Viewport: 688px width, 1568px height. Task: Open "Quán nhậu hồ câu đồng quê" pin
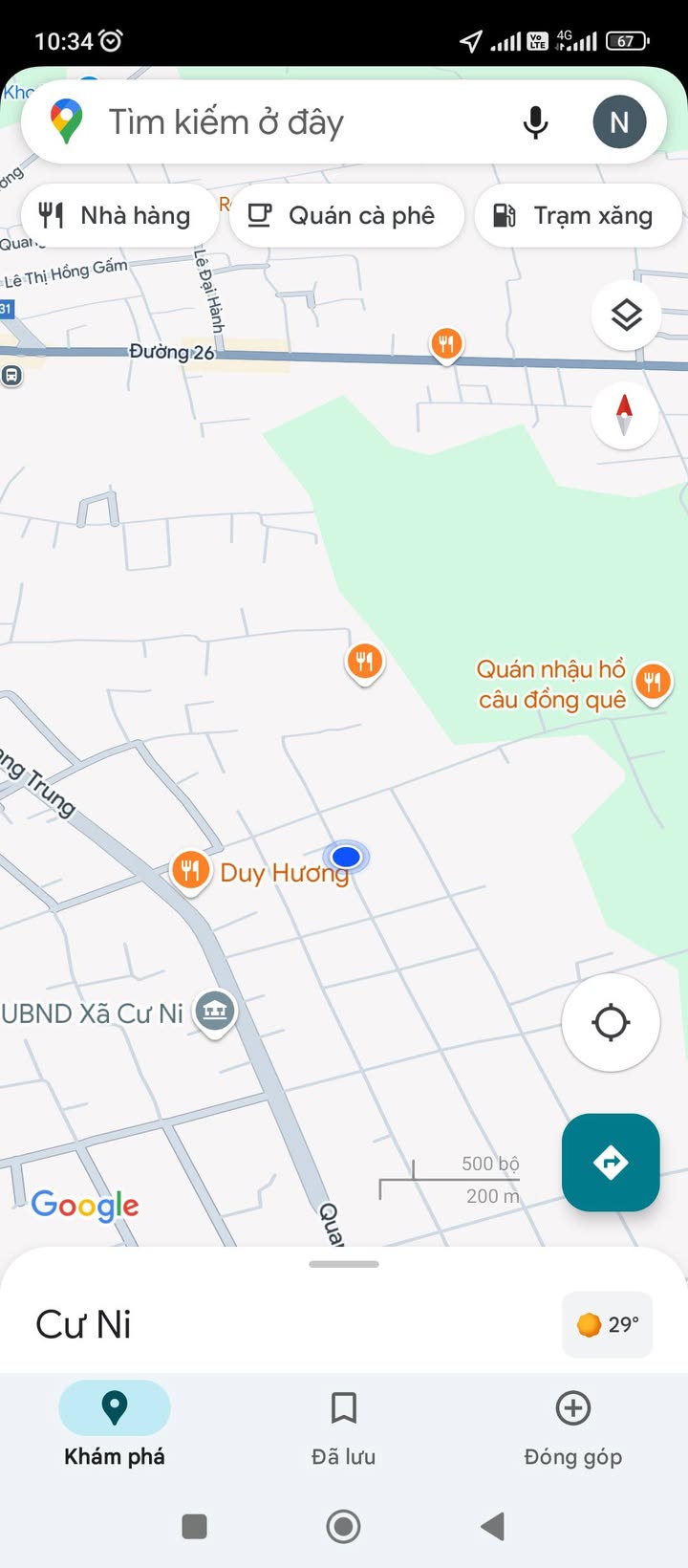[x=653, y=683]
